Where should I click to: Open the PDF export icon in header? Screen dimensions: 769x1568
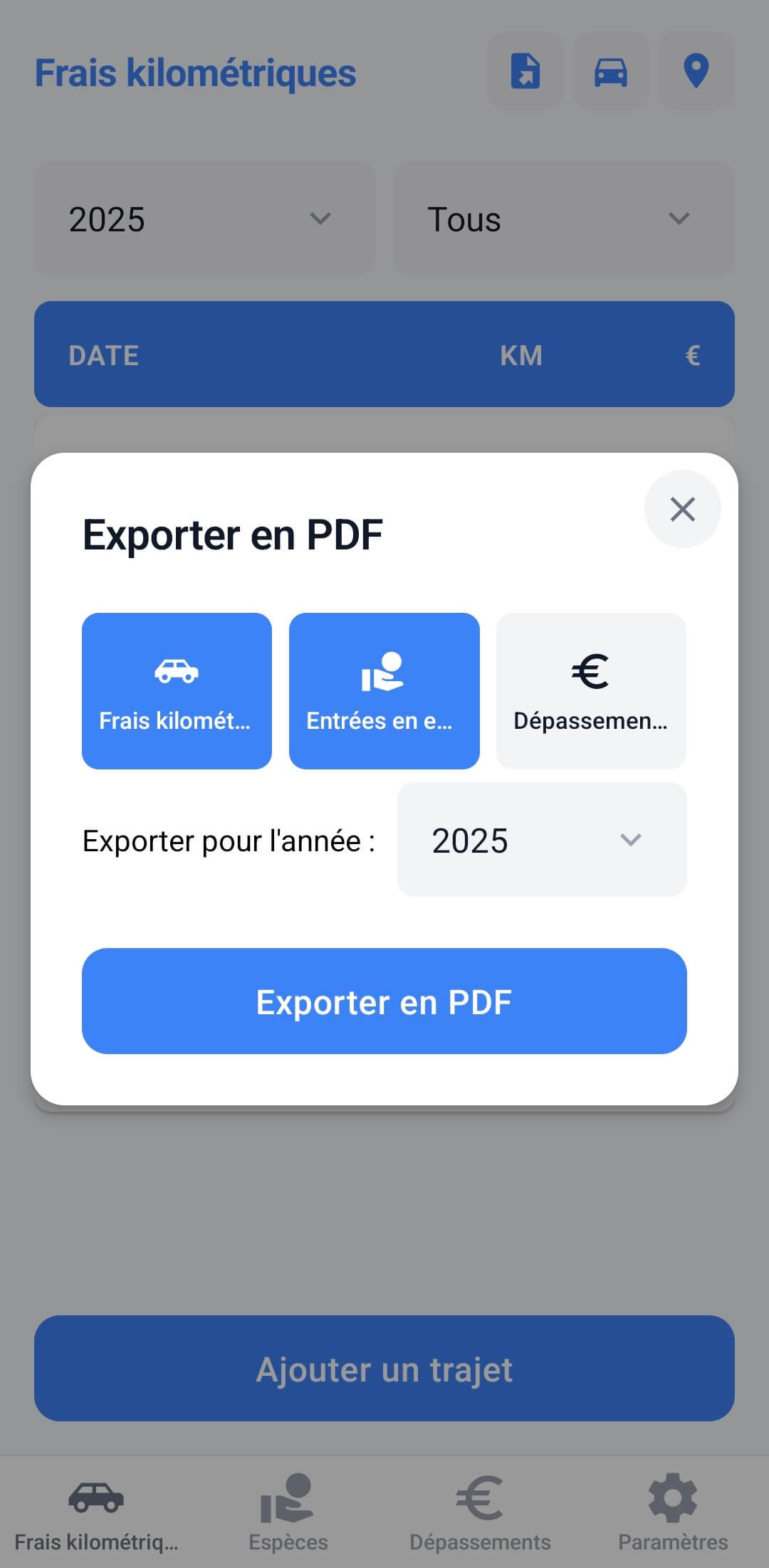pyautogui.click(x=525, y=71)
